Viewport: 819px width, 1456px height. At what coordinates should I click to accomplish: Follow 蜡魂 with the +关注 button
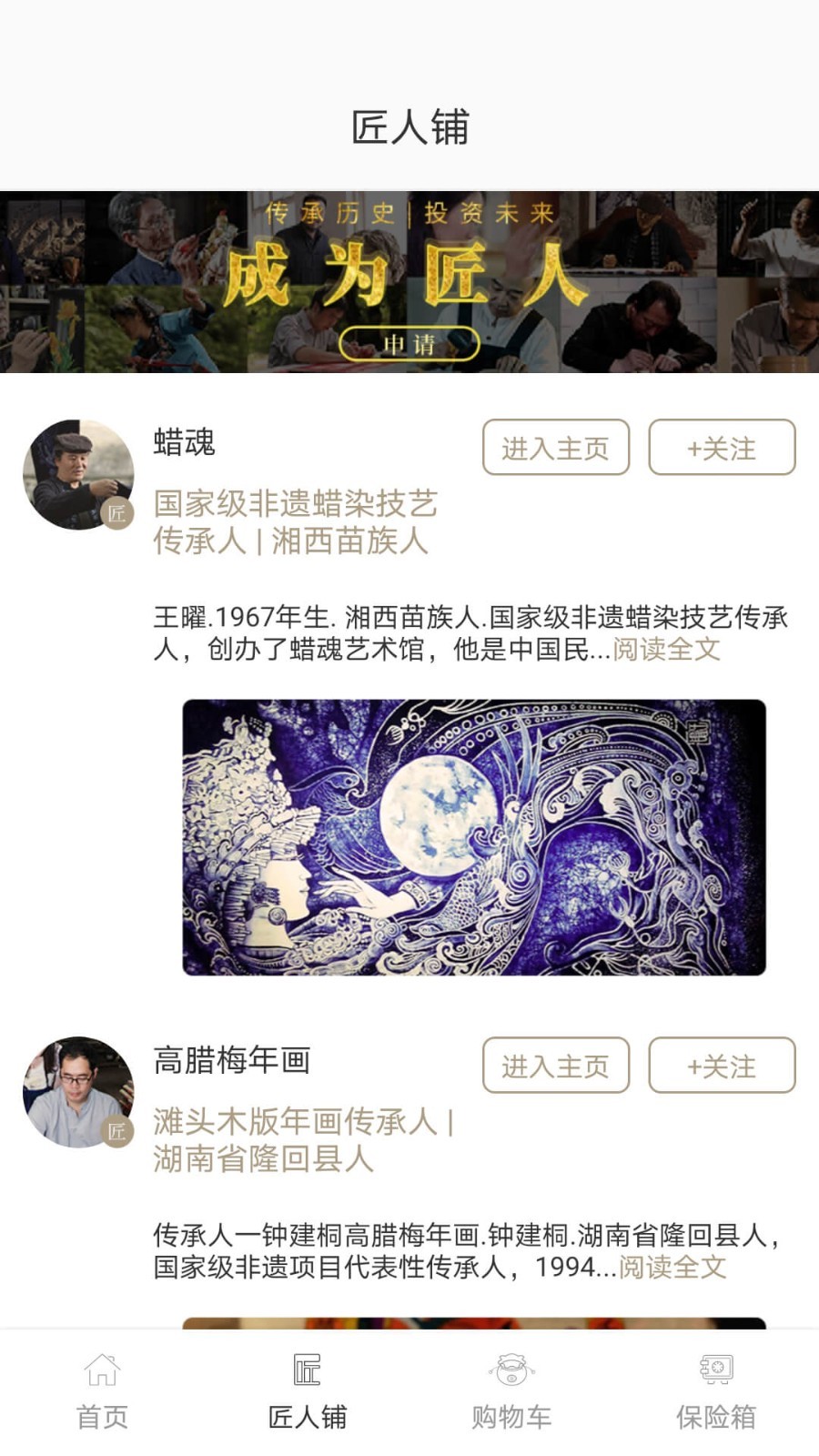pos(722,448)
